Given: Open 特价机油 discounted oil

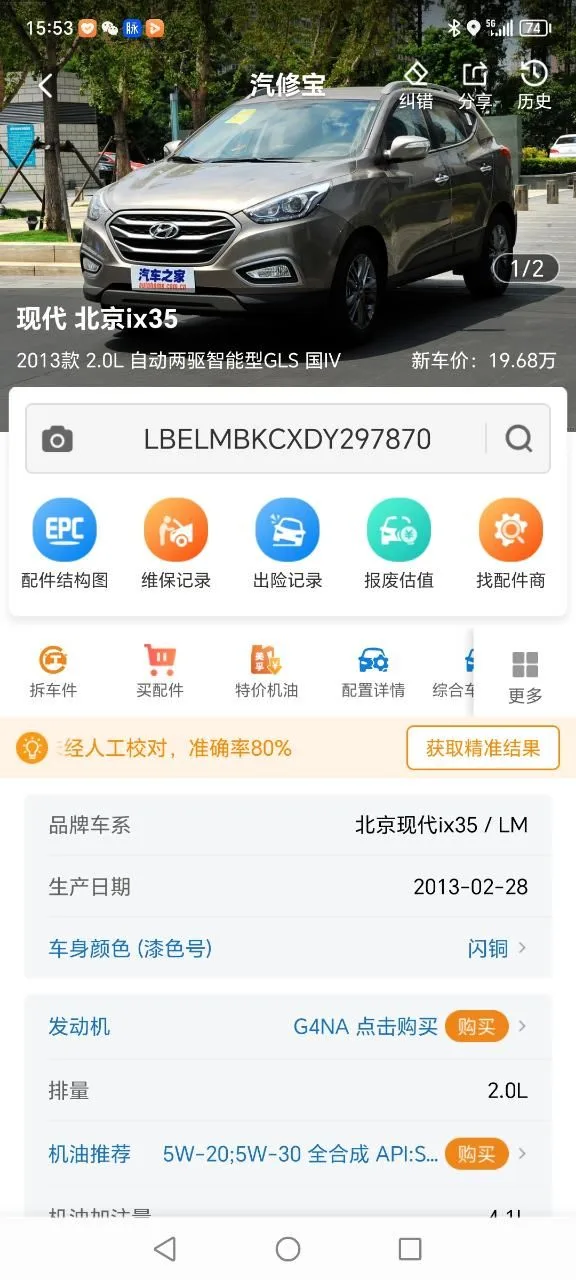Looking at the screenshot, I should pyautogui.click(x=266, y=672).
